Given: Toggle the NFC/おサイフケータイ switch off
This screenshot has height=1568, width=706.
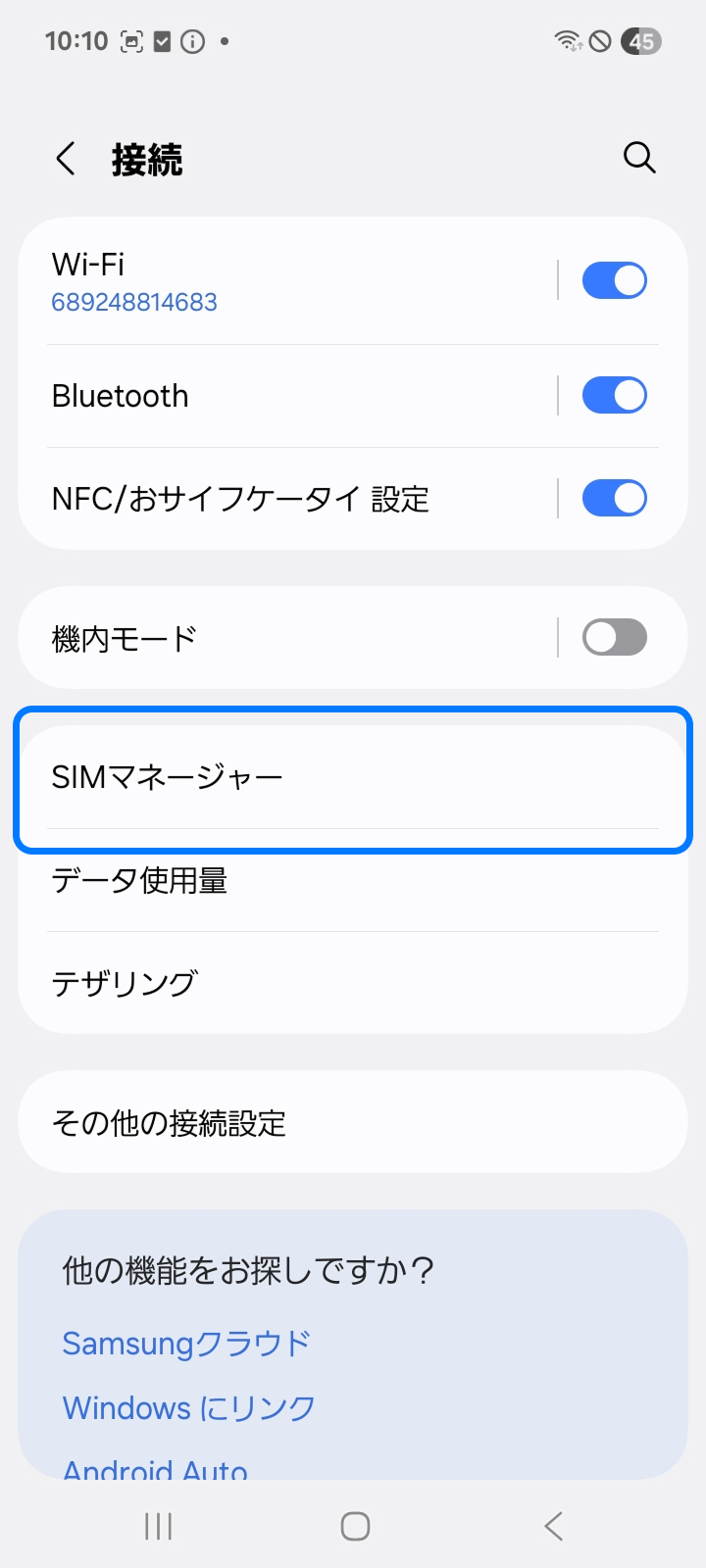Looking at the screenshot, I should (614, 499).
